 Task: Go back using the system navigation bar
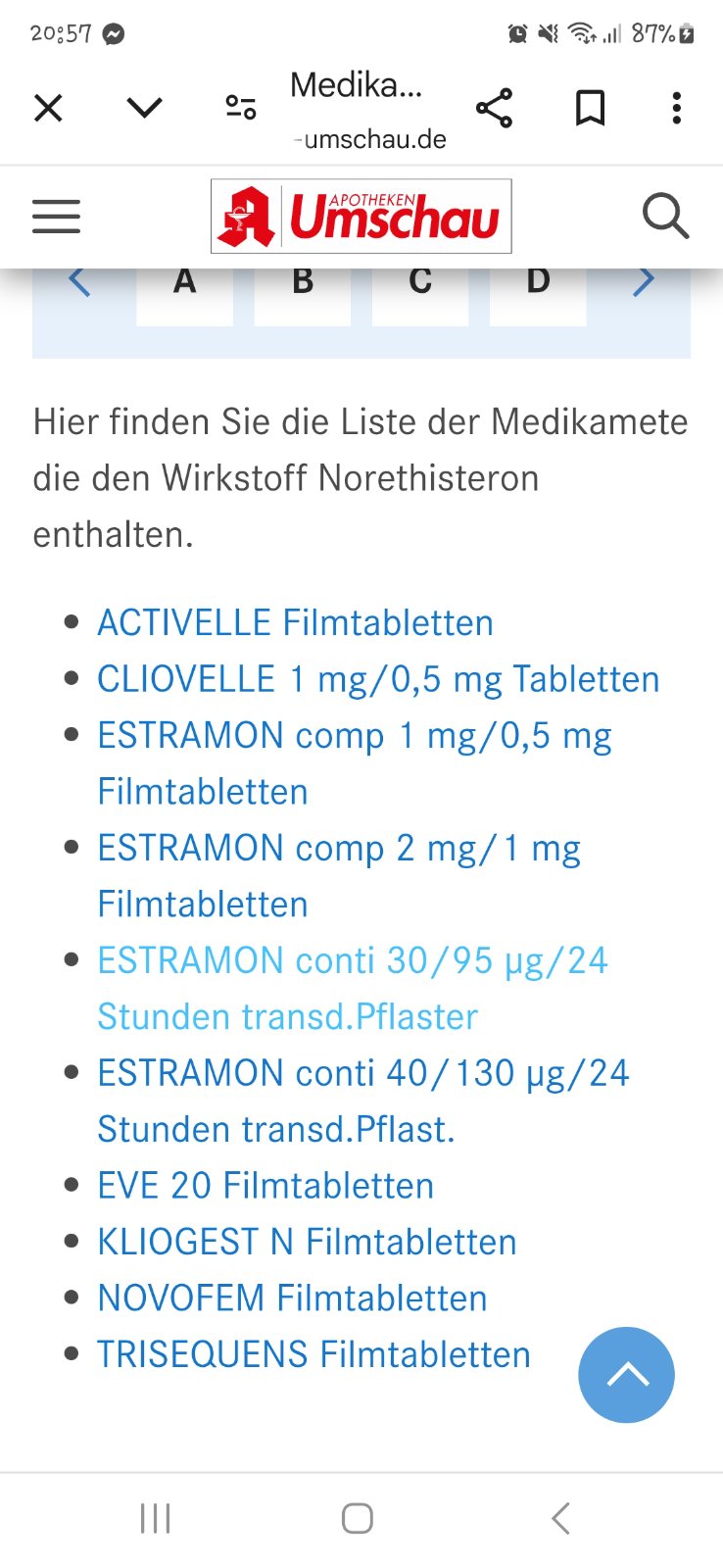(x=560, y=1519)
